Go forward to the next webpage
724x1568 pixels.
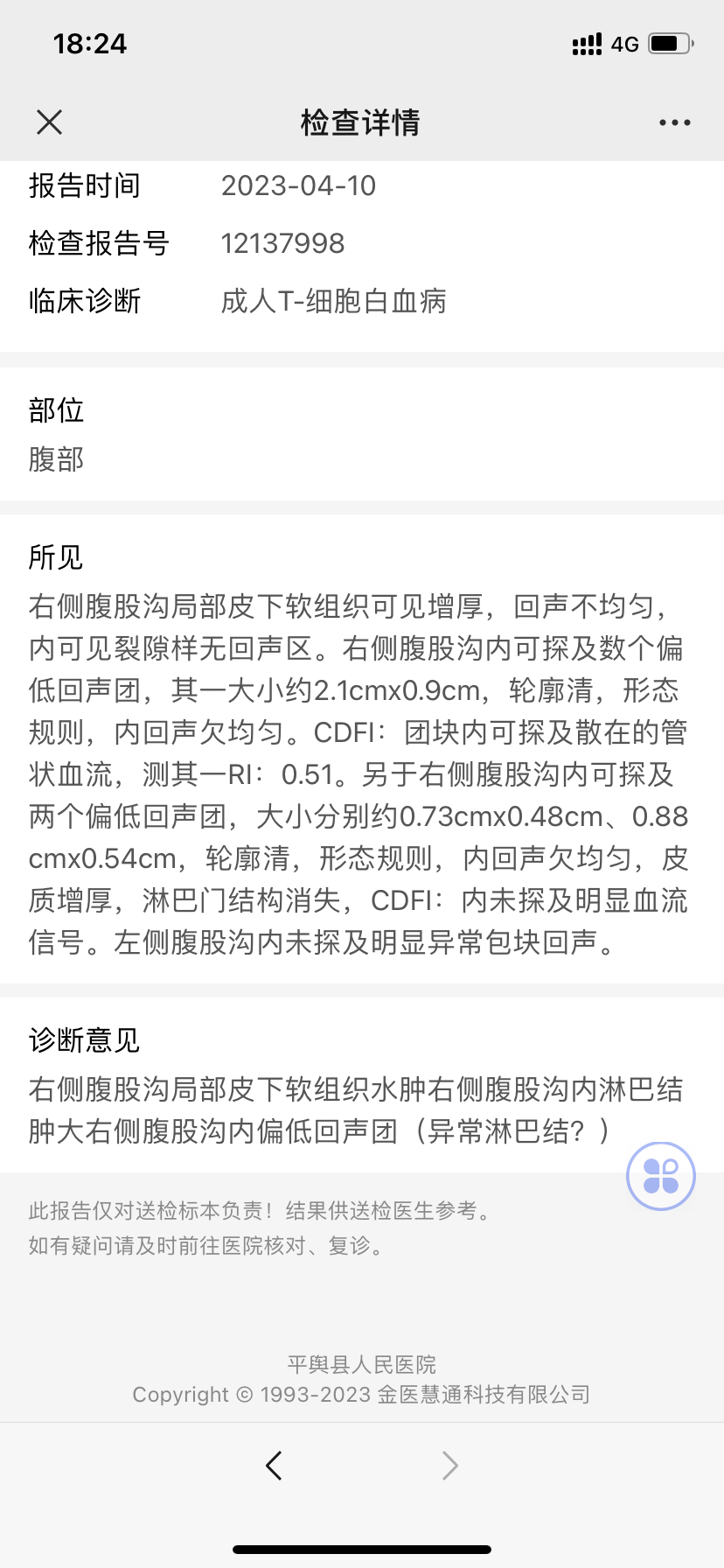coord(449,1465)
